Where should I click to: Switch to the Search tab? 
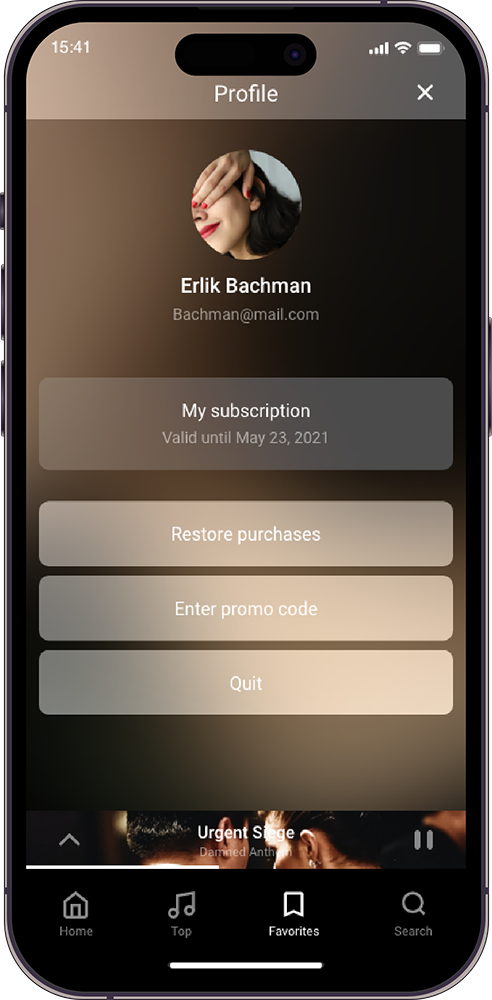[x=413, y=914]
